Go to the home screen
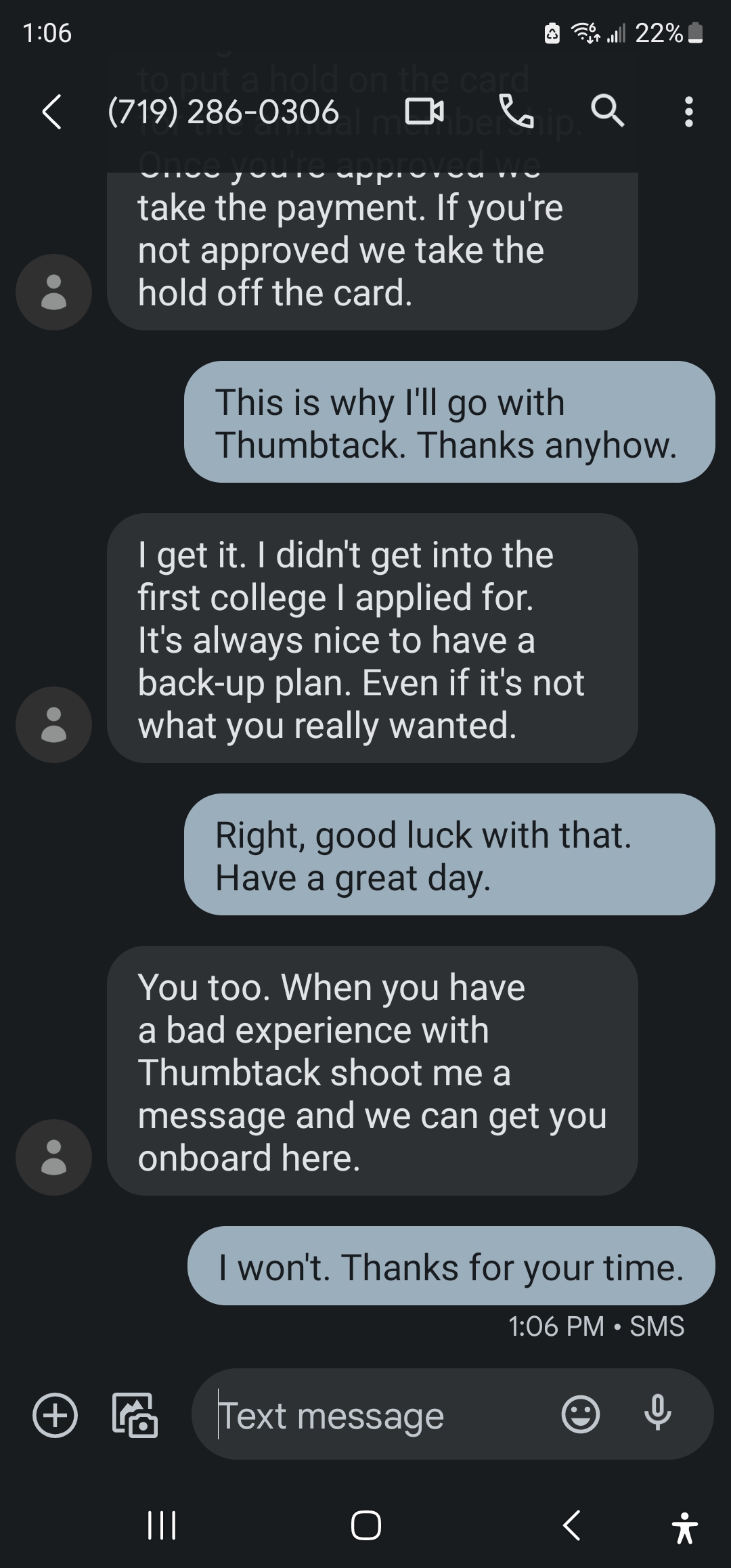Screen dimensions: 731x1568 pos(366,1525)
